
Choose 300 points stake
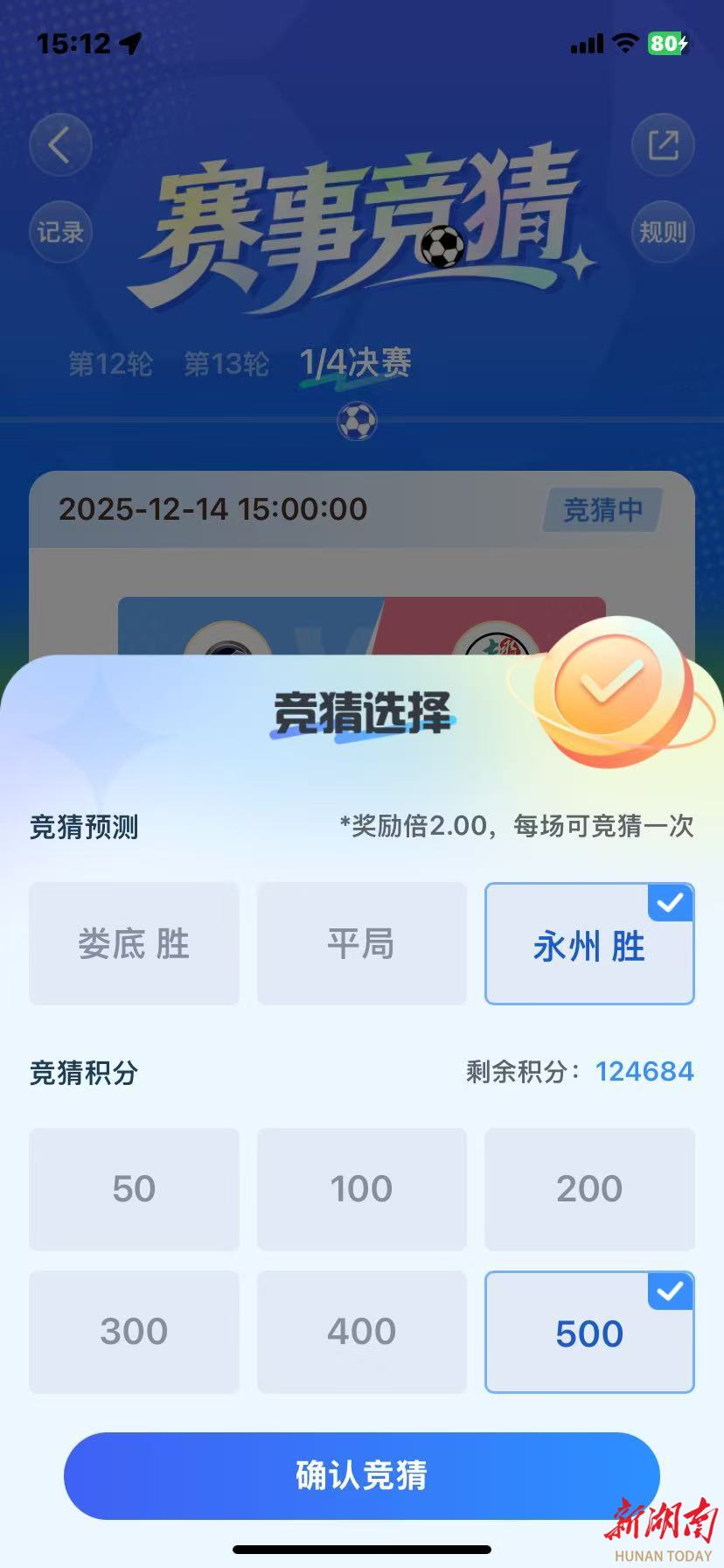click(x=134, y=1332)
